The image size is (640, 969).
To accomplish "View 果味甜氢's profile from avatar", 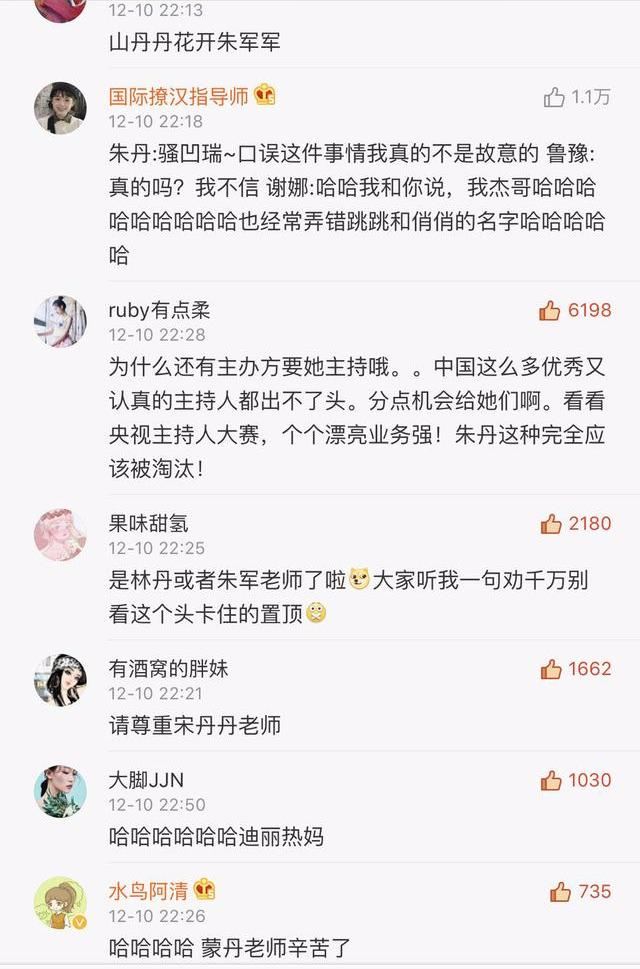I will (60, 535).
